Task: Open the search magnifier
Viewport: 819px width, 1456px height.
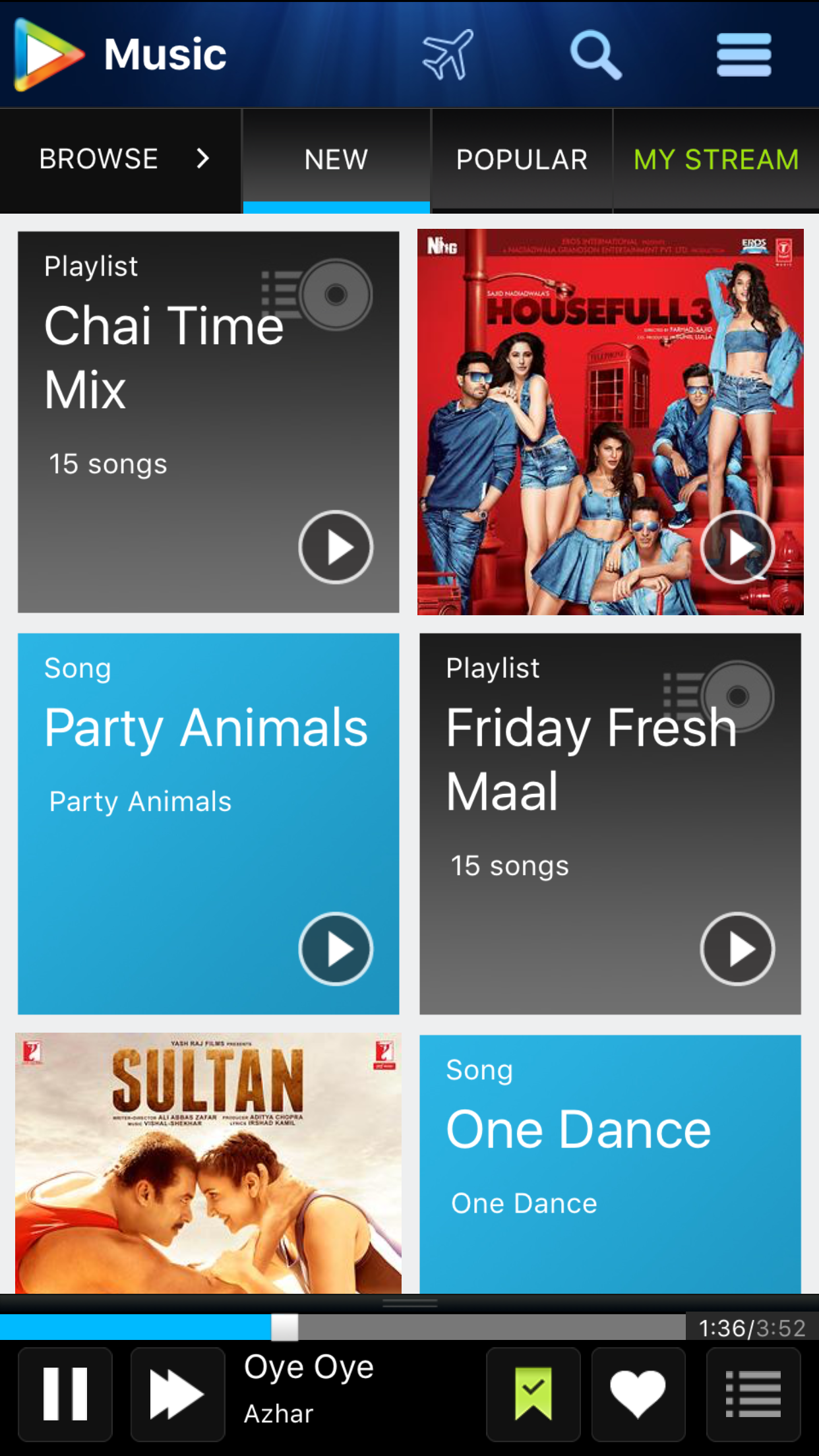Action: click(595, 55)
